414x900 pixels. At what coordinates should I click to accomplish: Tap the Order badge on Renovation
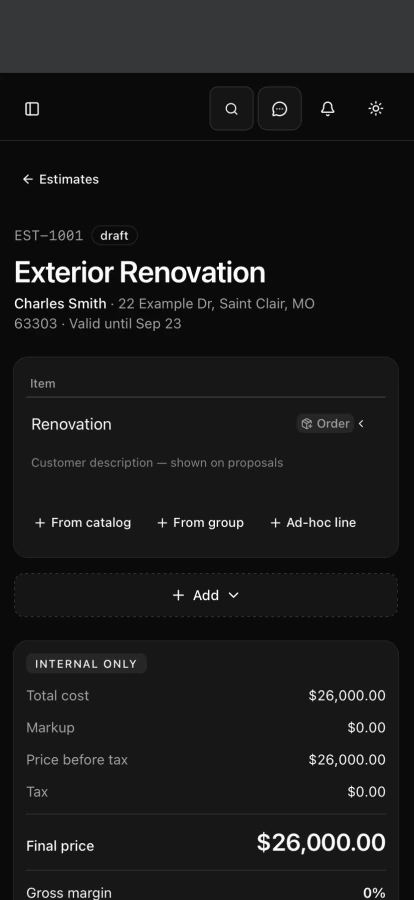point(325,424)
